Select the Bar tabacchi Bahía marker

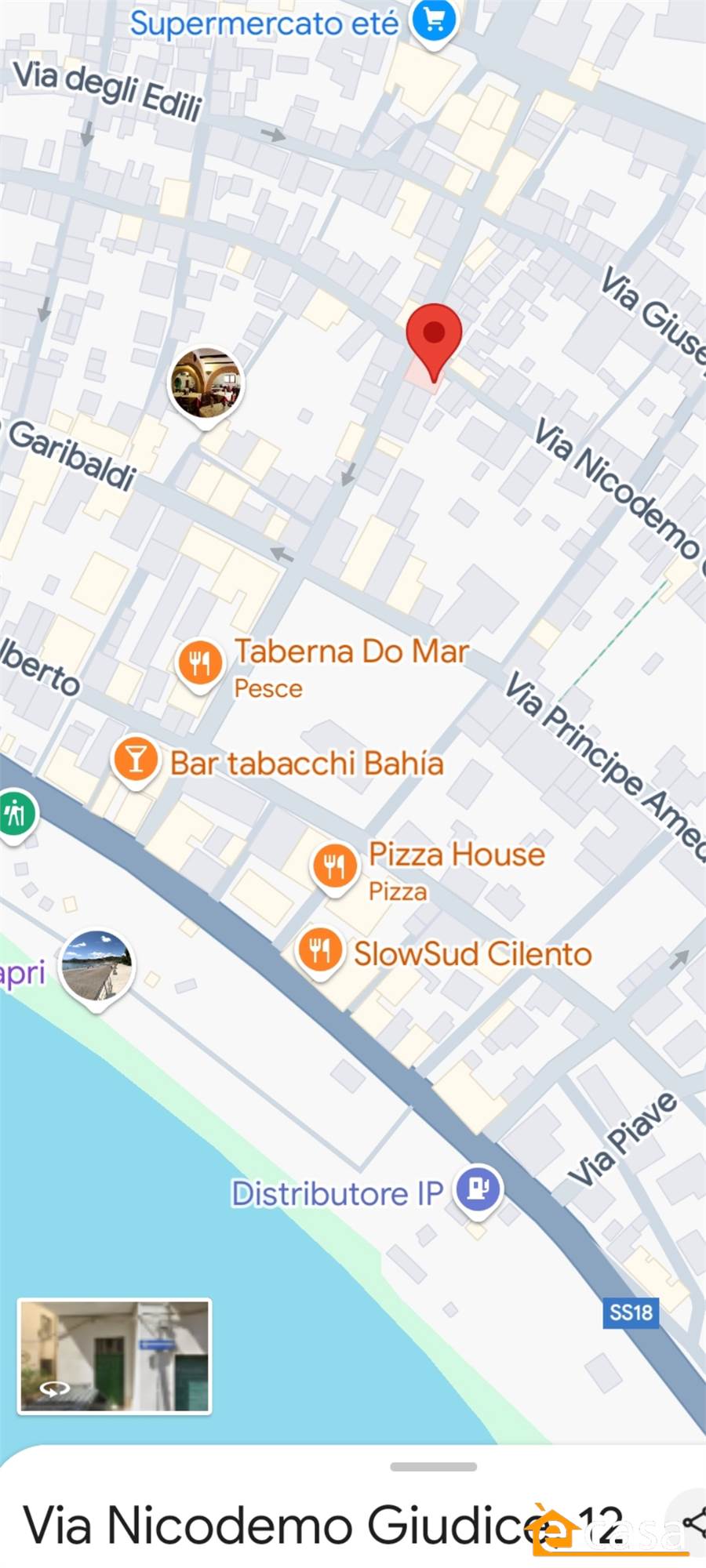pos(136,760)
